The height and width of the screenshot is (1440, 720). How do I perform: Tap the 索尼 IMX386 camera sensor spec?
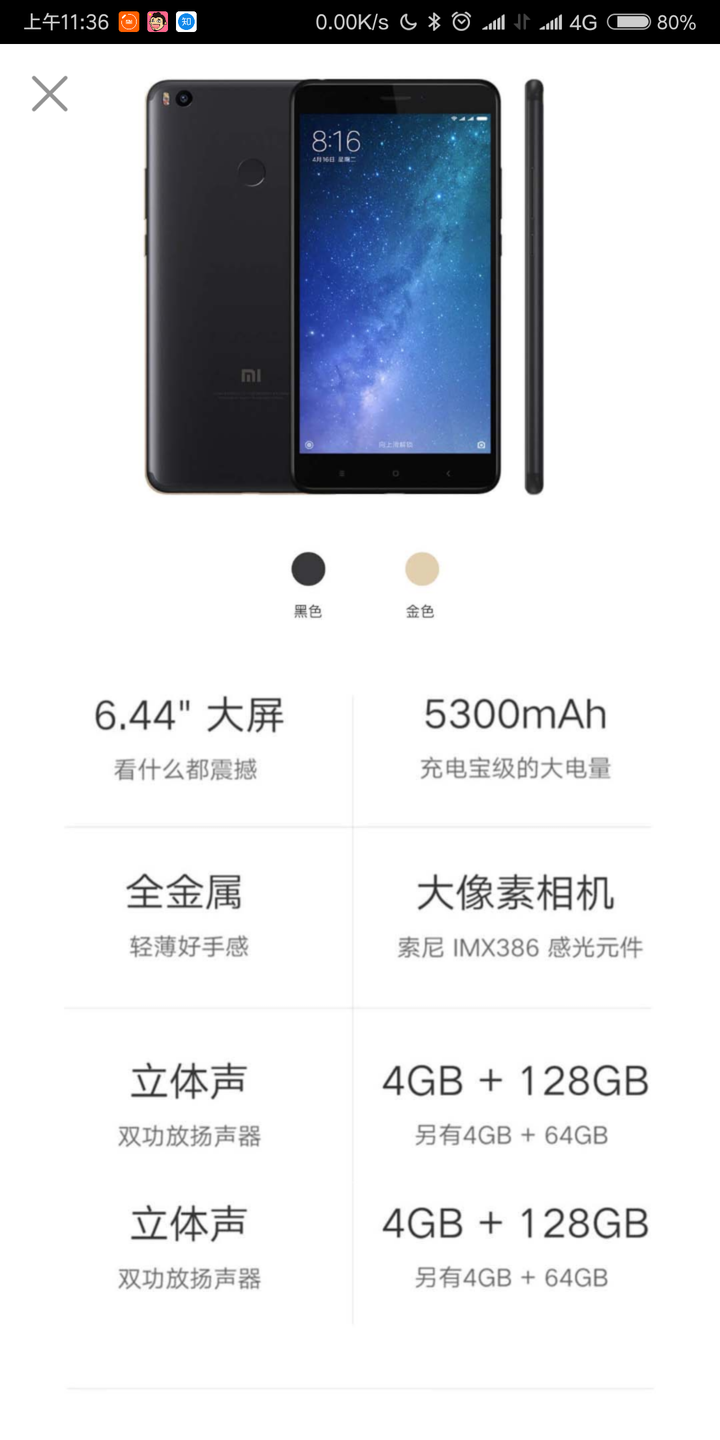point(516,946)
